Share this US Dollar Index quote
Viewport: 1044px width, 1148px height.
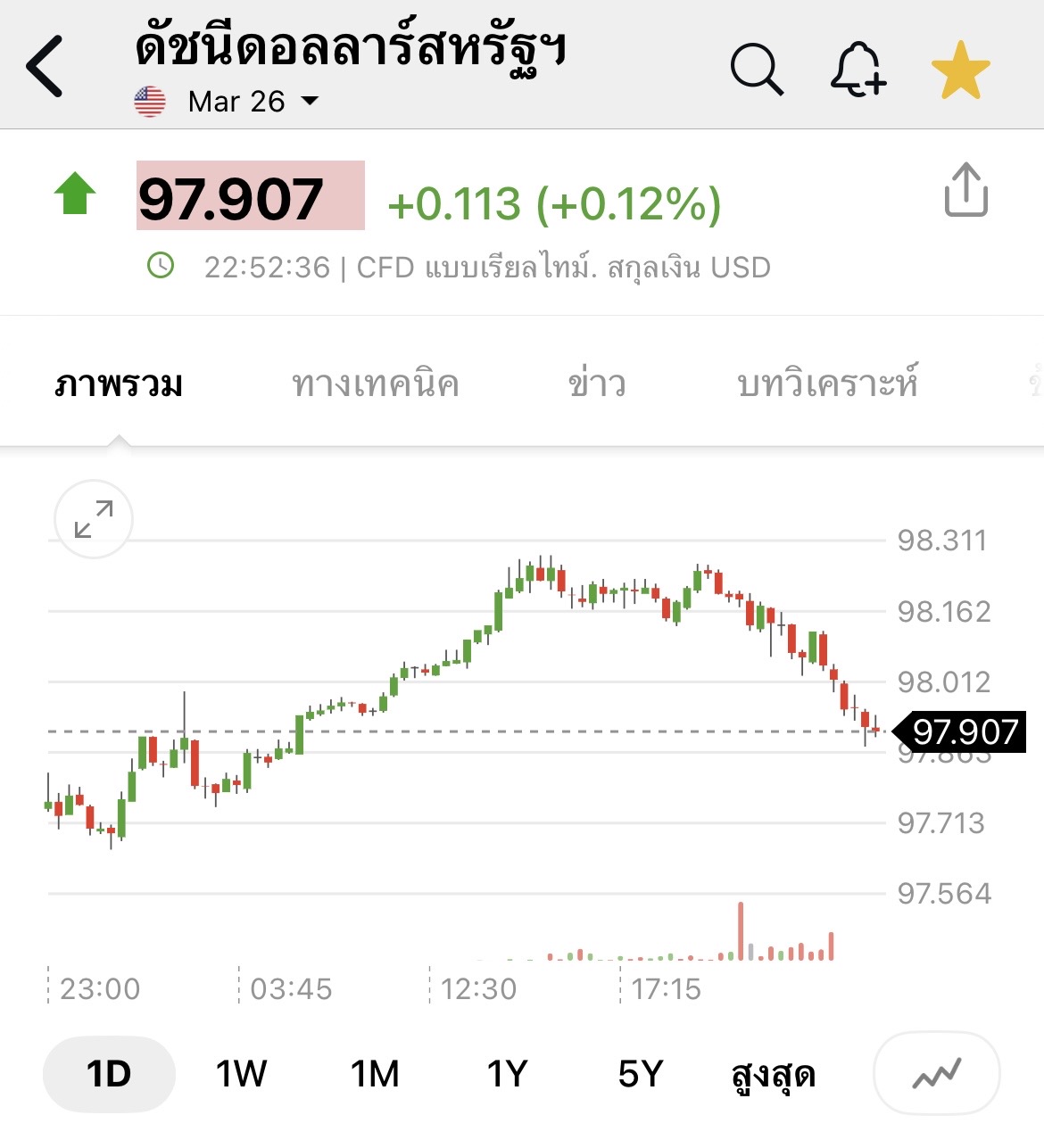965,189
